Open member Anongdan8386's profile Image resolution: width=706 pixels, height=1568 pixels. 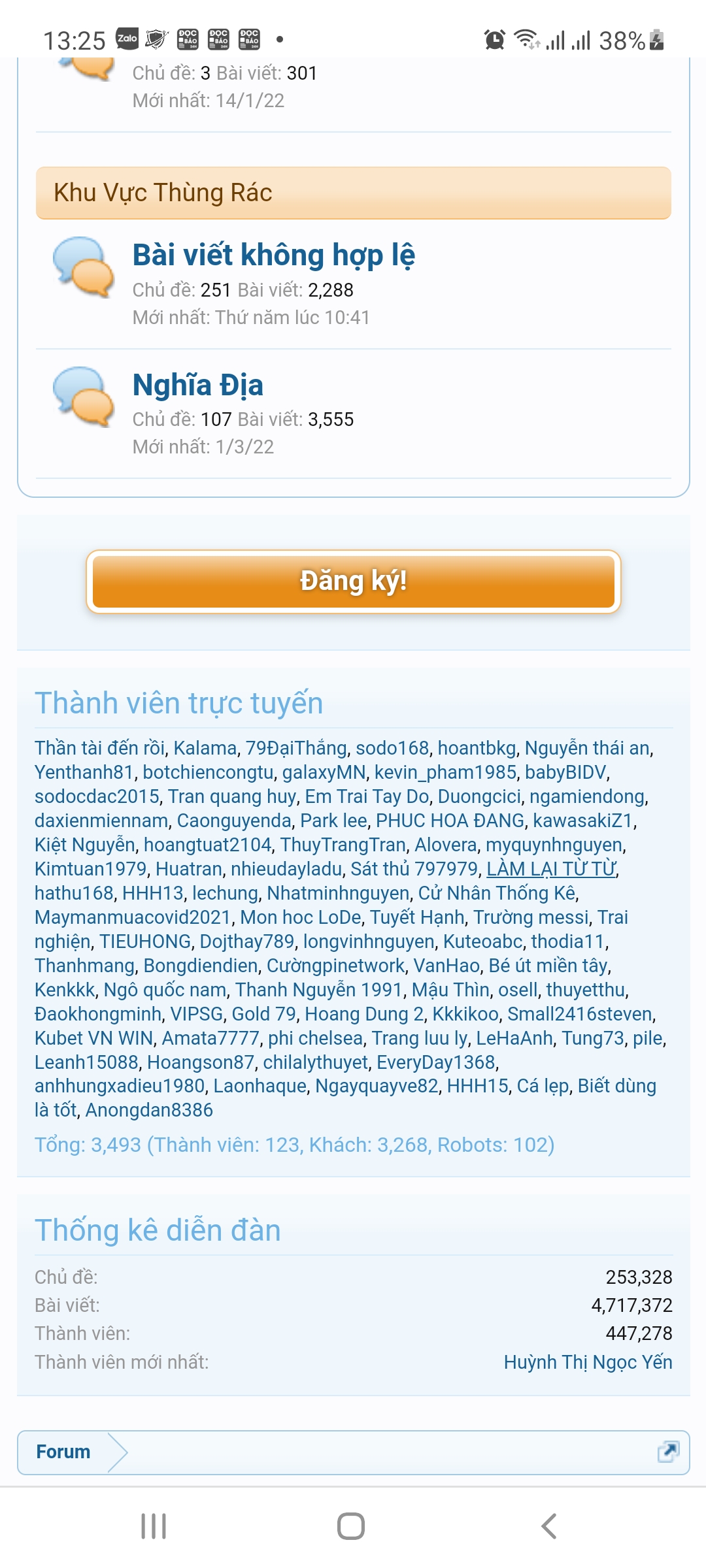pos(149,1109)
